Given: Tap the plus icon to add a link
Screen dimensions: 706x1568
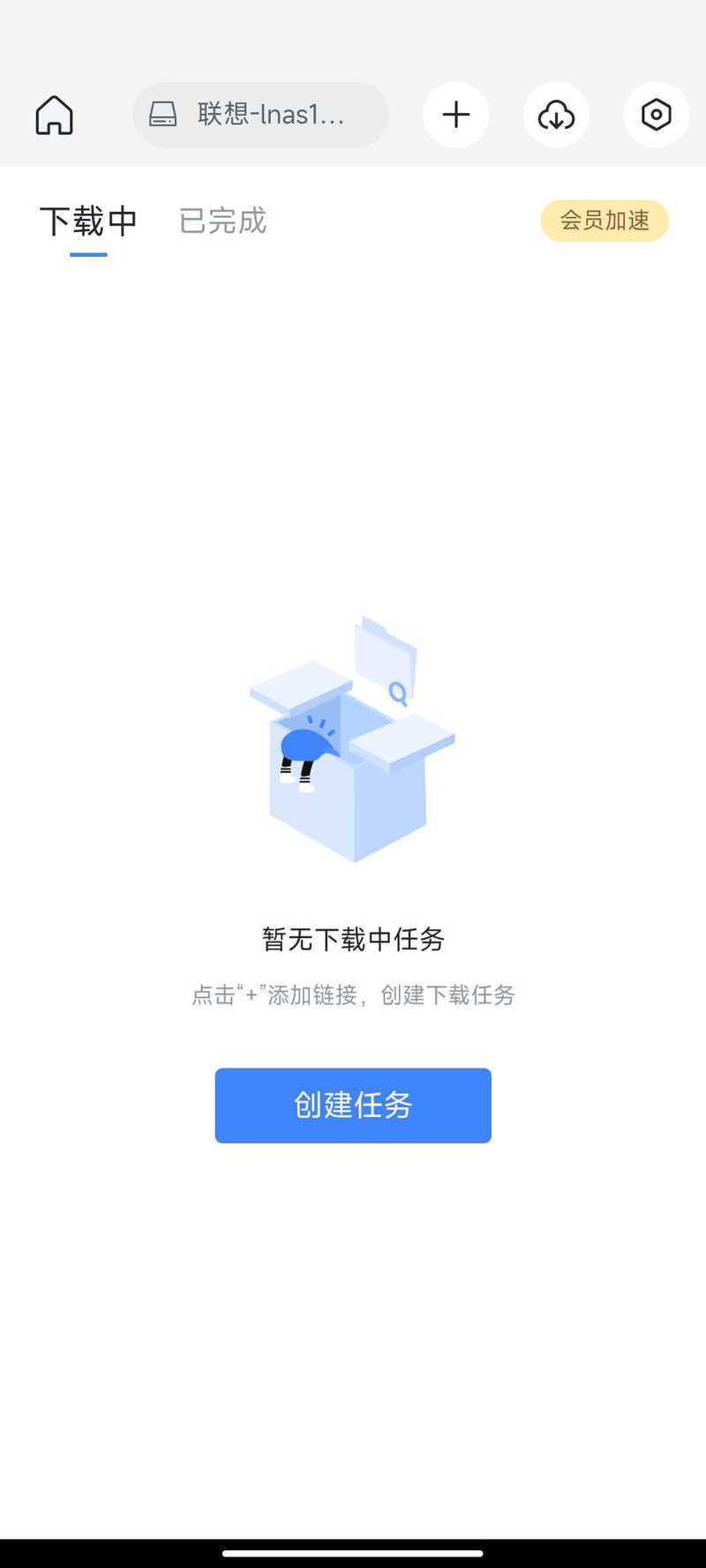Looking at the screenshot, I should click(x=456, y=115).
